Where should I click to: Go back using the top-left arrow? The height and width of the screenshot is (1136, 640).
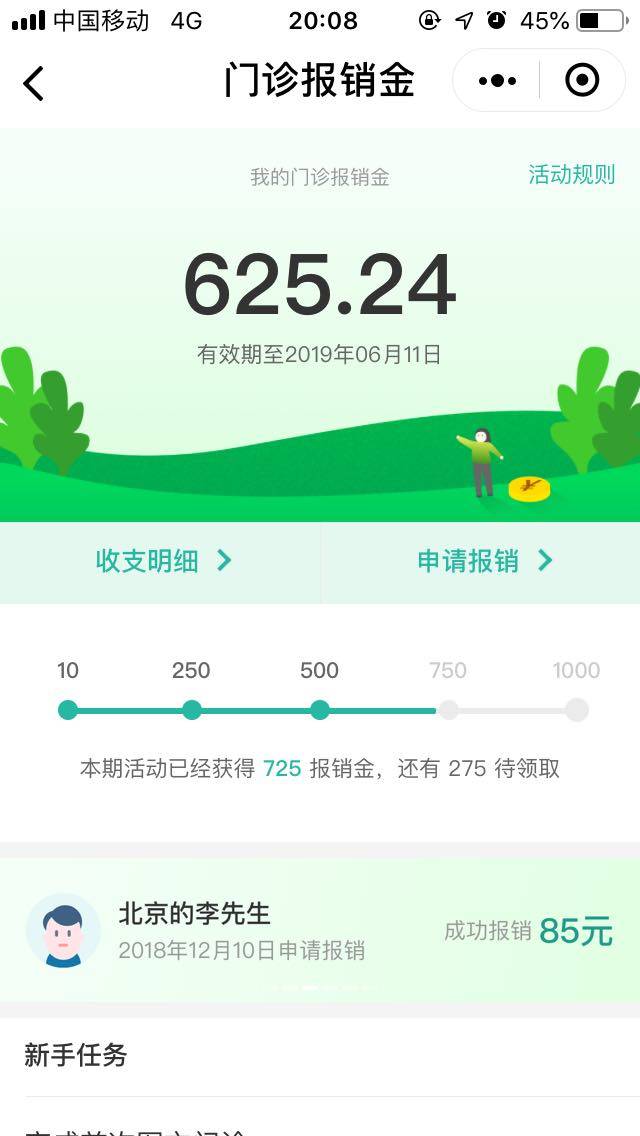pos(34,83)
